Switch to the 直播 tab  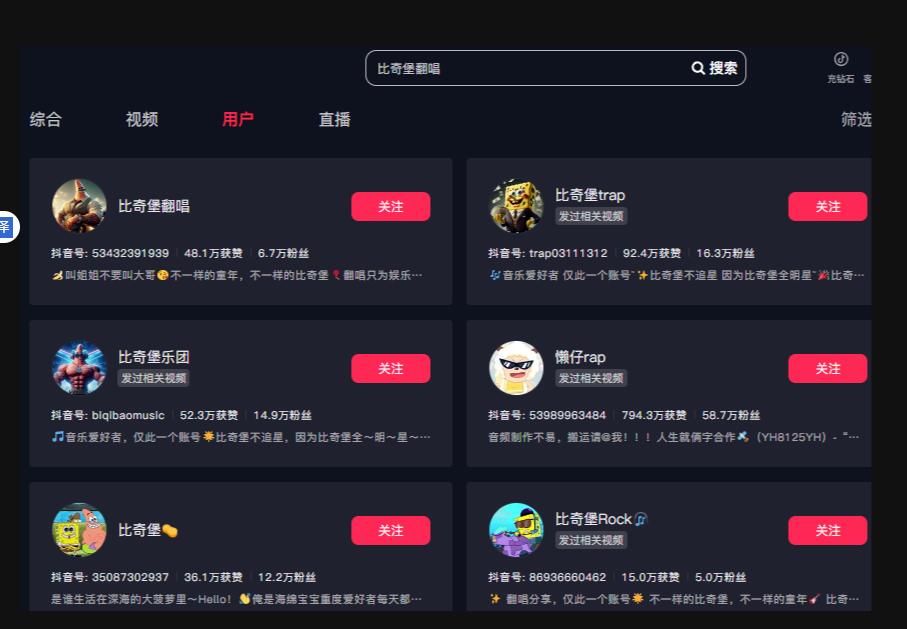coord(334,119)
